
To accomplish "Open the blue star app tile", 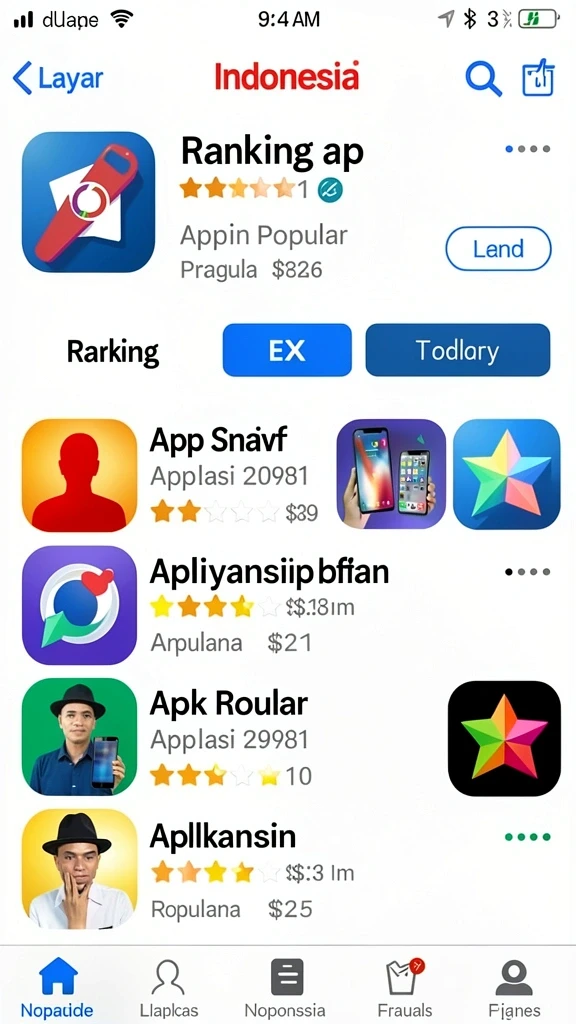I will coord(507,473).
